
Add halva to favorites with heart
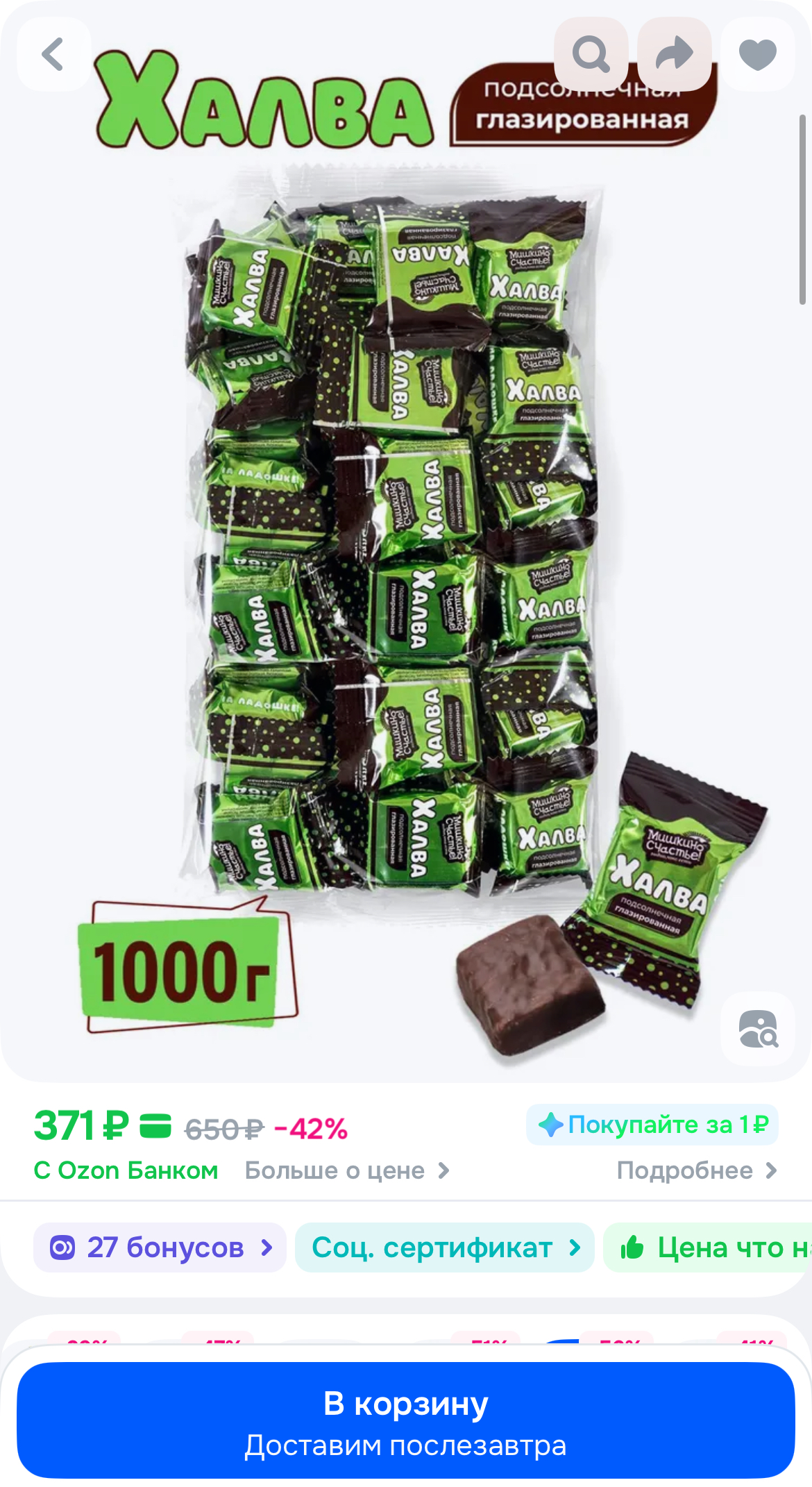(757, 54)
